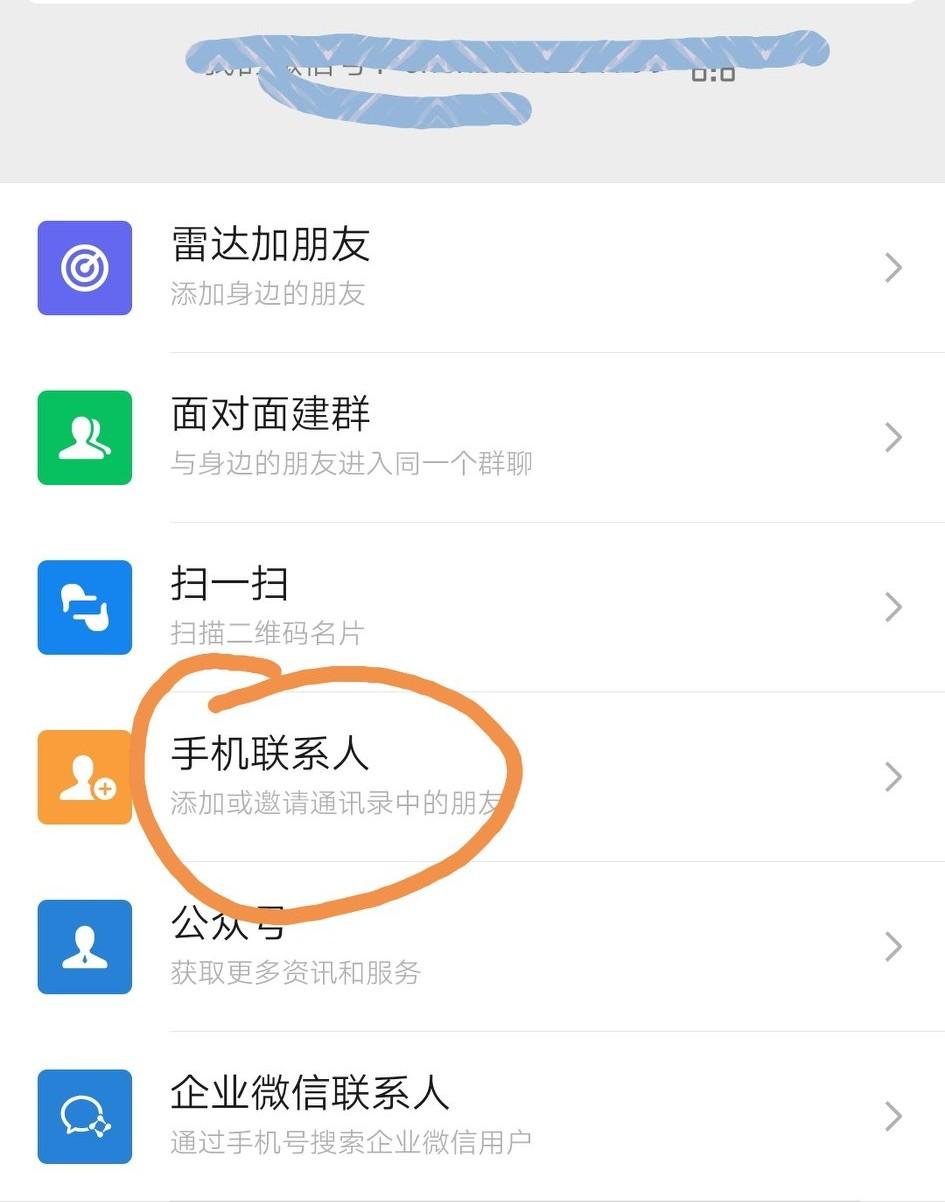Image resolution: width=945 pixels, height=1202 pixels.
Task: Open the 扫一扫 QR scan icon
Action: point(84,607)
